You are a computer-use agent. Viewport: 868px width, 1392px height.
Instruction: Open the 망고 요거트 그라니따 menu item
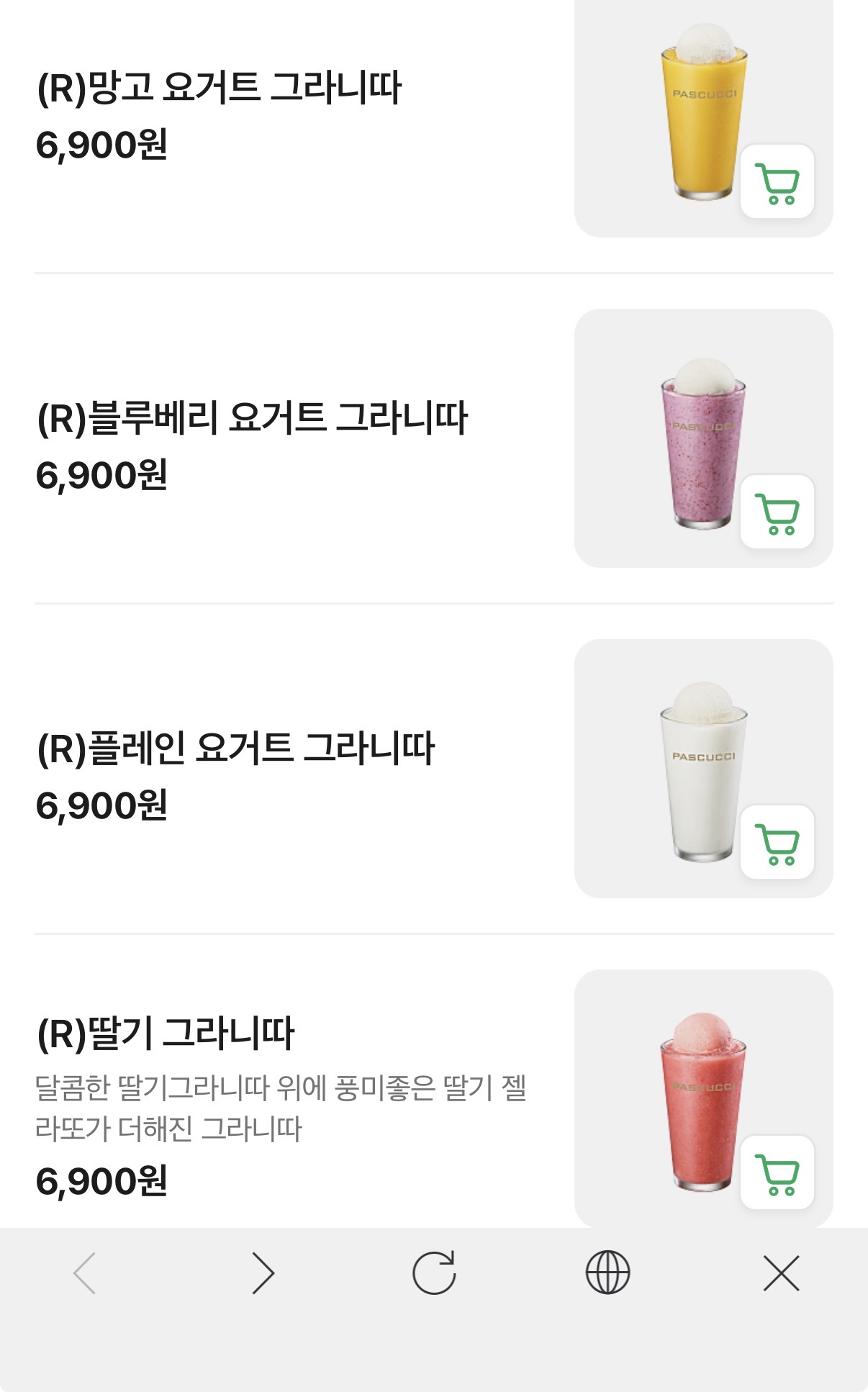(219, 88)
